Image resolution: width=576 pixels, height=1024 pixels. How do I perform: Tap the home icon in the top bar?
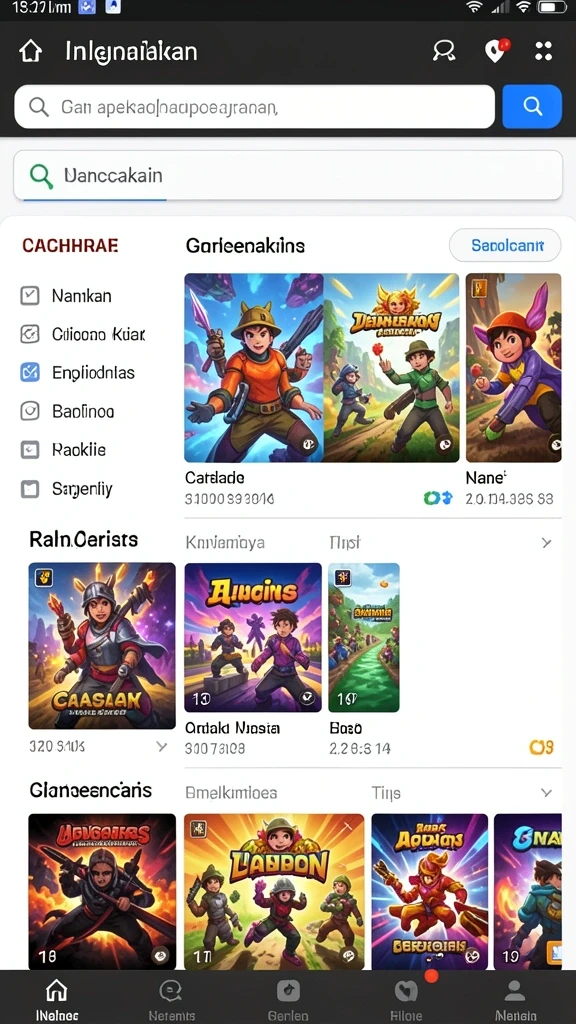(x=31, y=52)
